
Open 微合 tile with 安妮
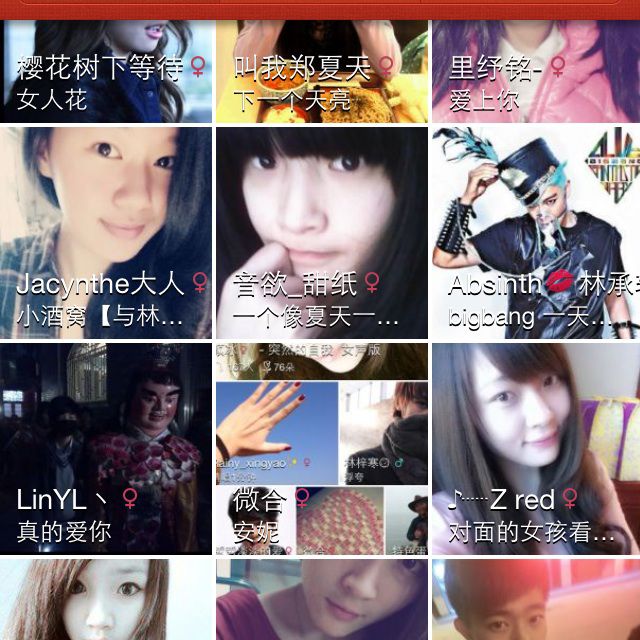tap(321, 448)
